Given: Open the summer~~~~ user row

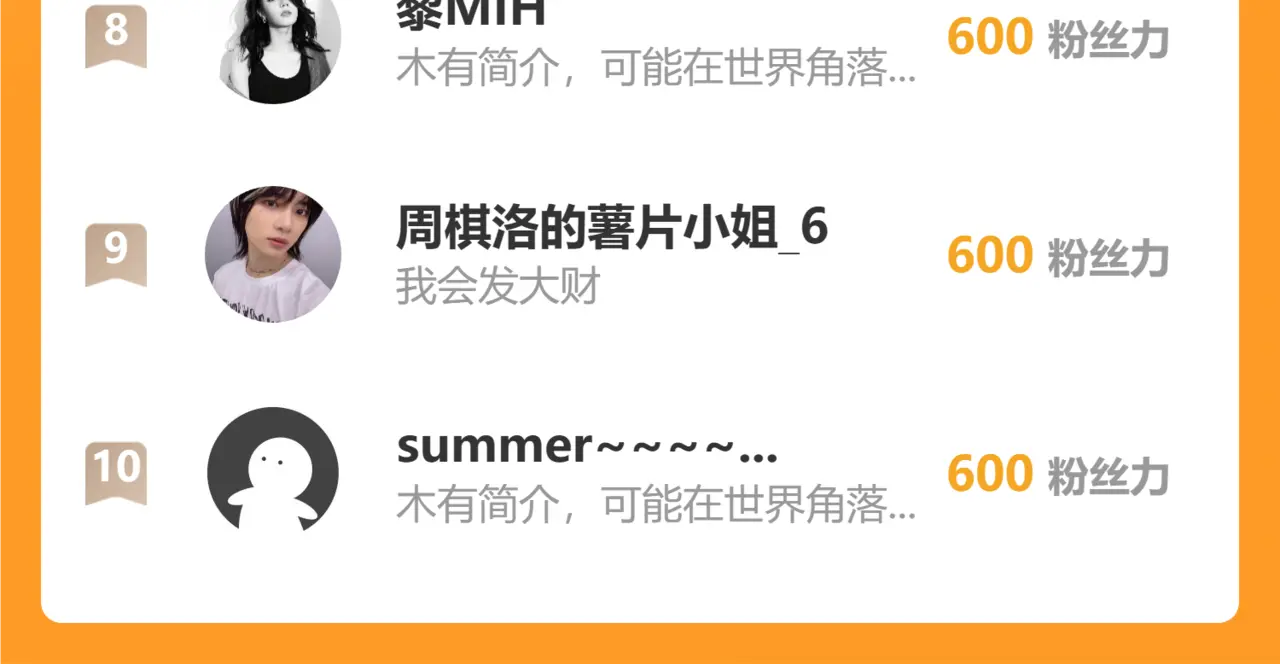Looking at the screenshot, I should (x=640, y=473).
